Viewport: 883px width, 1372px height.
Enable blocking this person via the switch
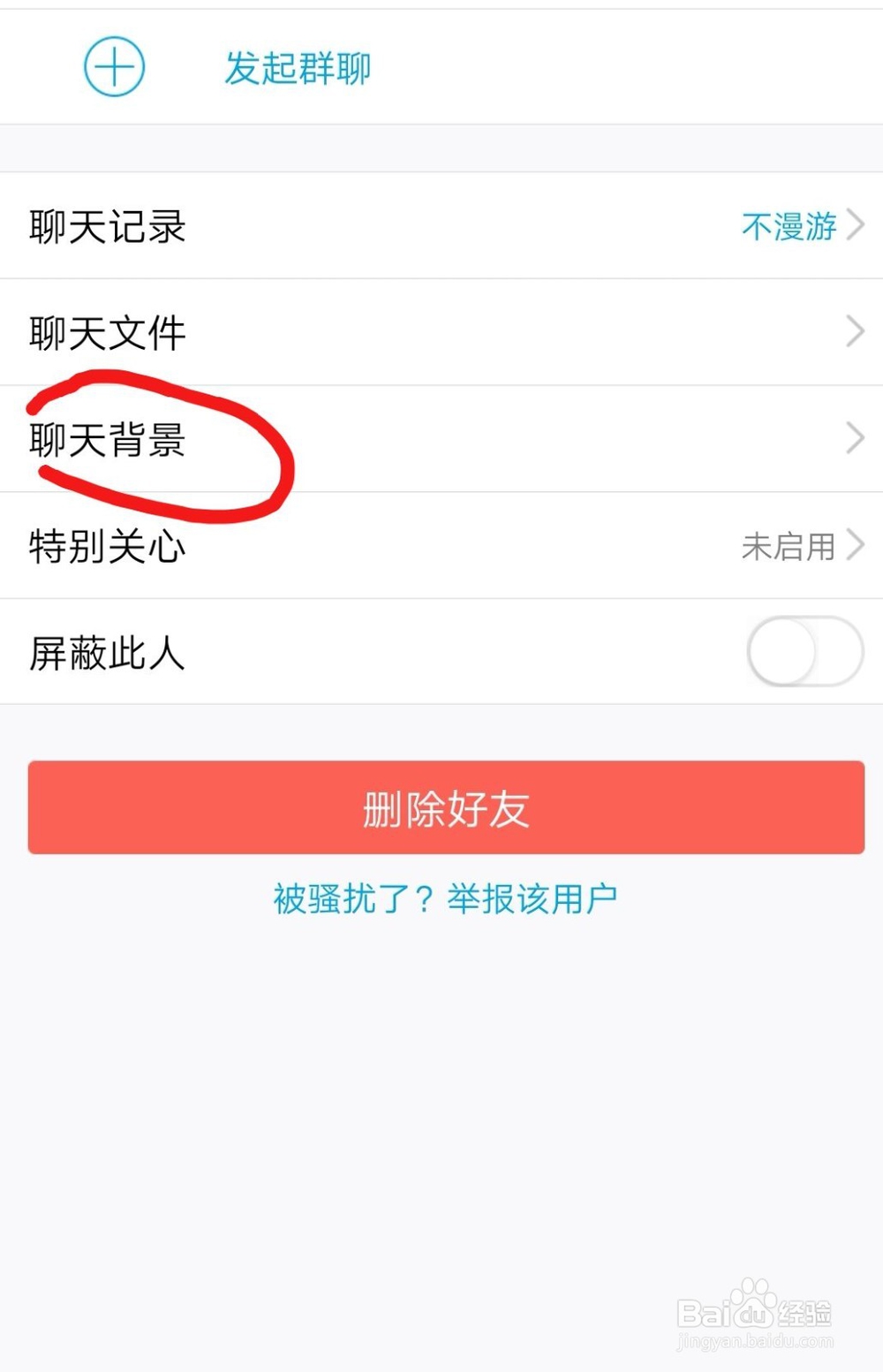coord(802,651)
